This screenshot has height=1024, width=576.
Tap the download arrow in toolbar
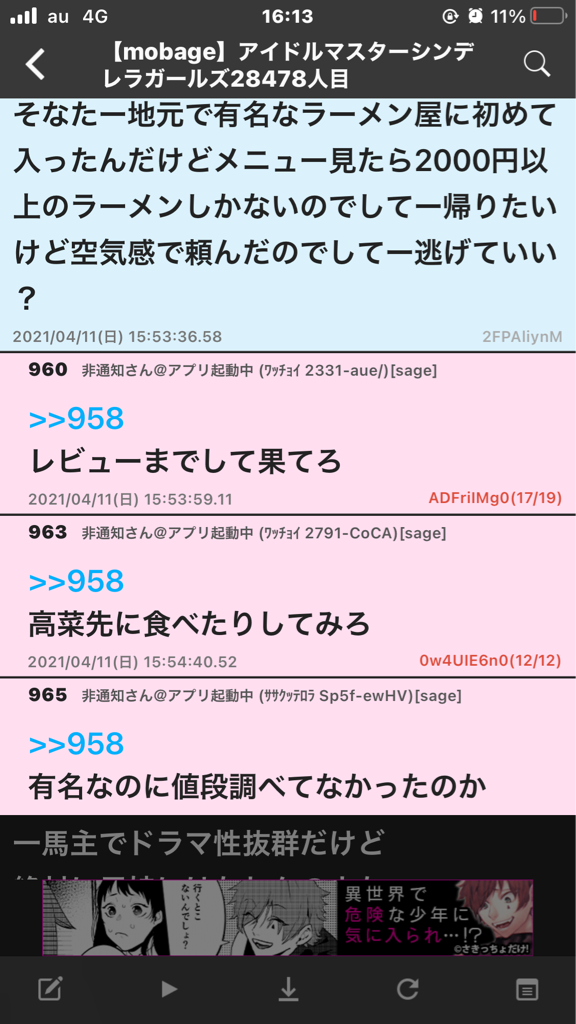[x=288, y=989]
